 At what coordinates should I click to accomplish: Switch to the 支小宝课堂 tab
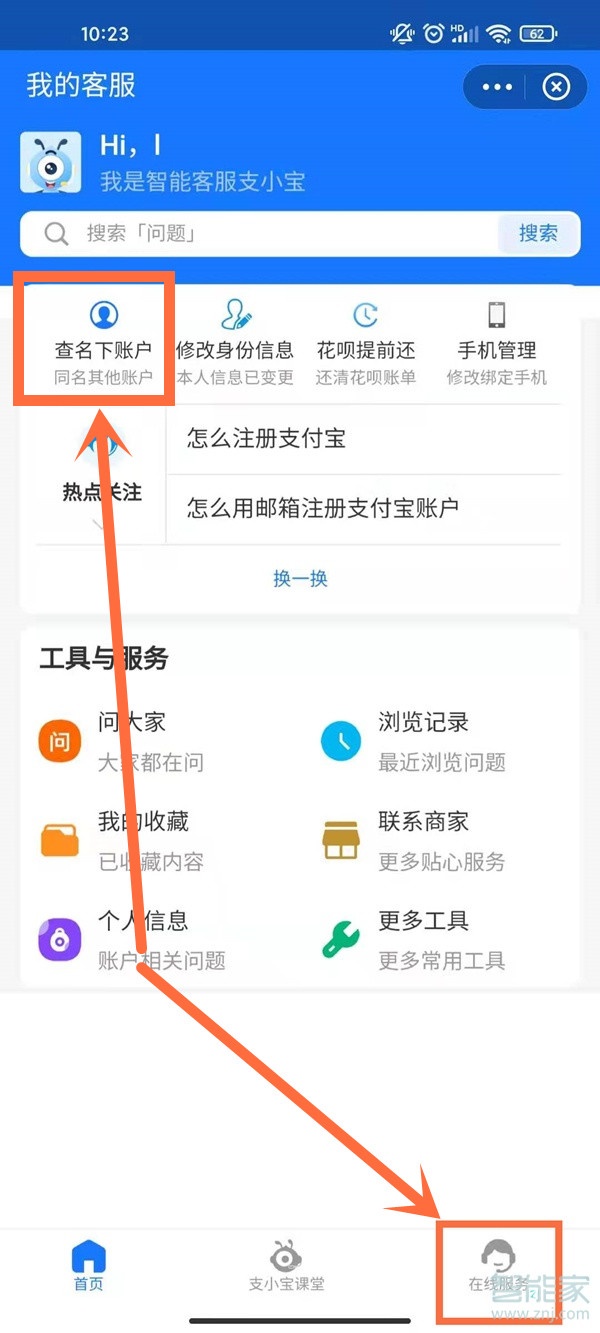tap(287, 1266)
